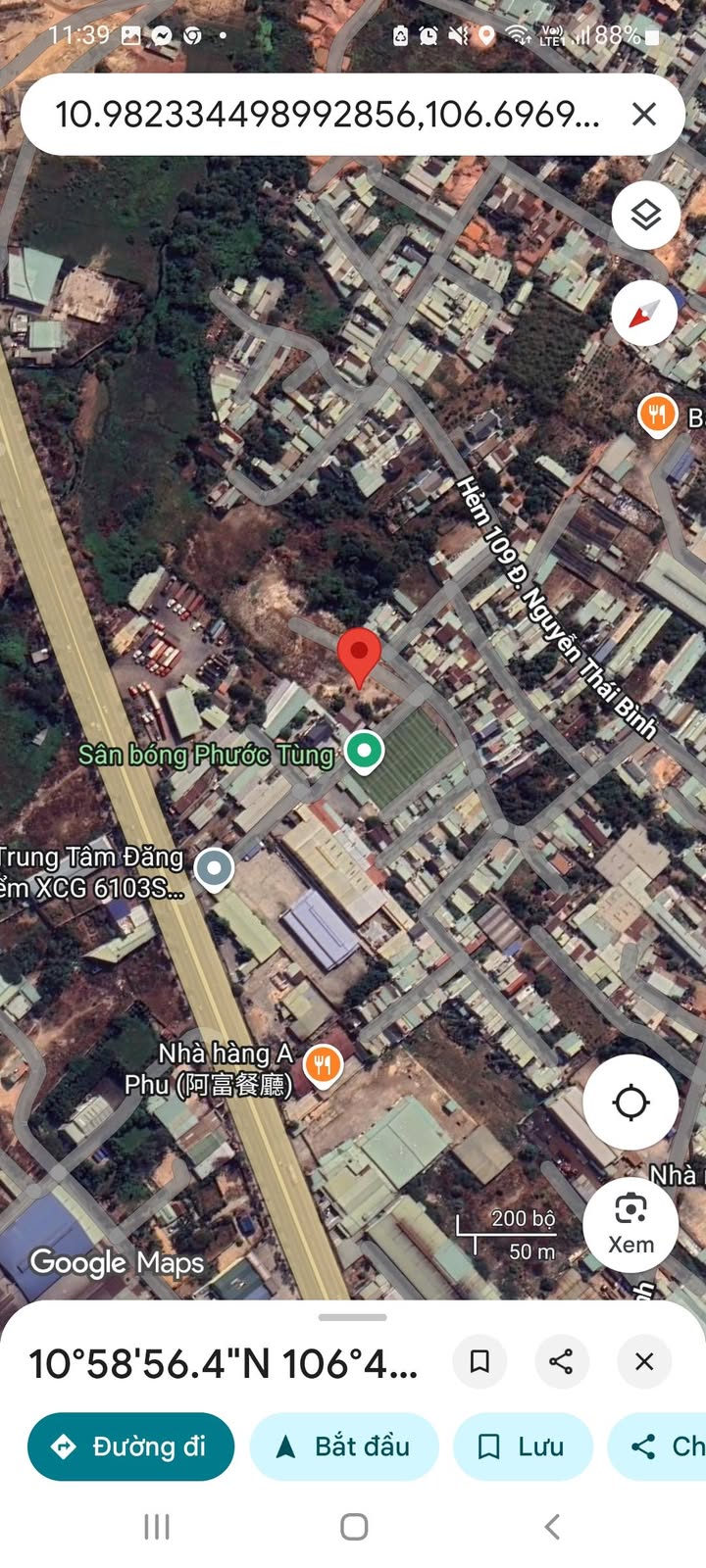Save the place with the bookmark icon

click(x=479, y=1361)
